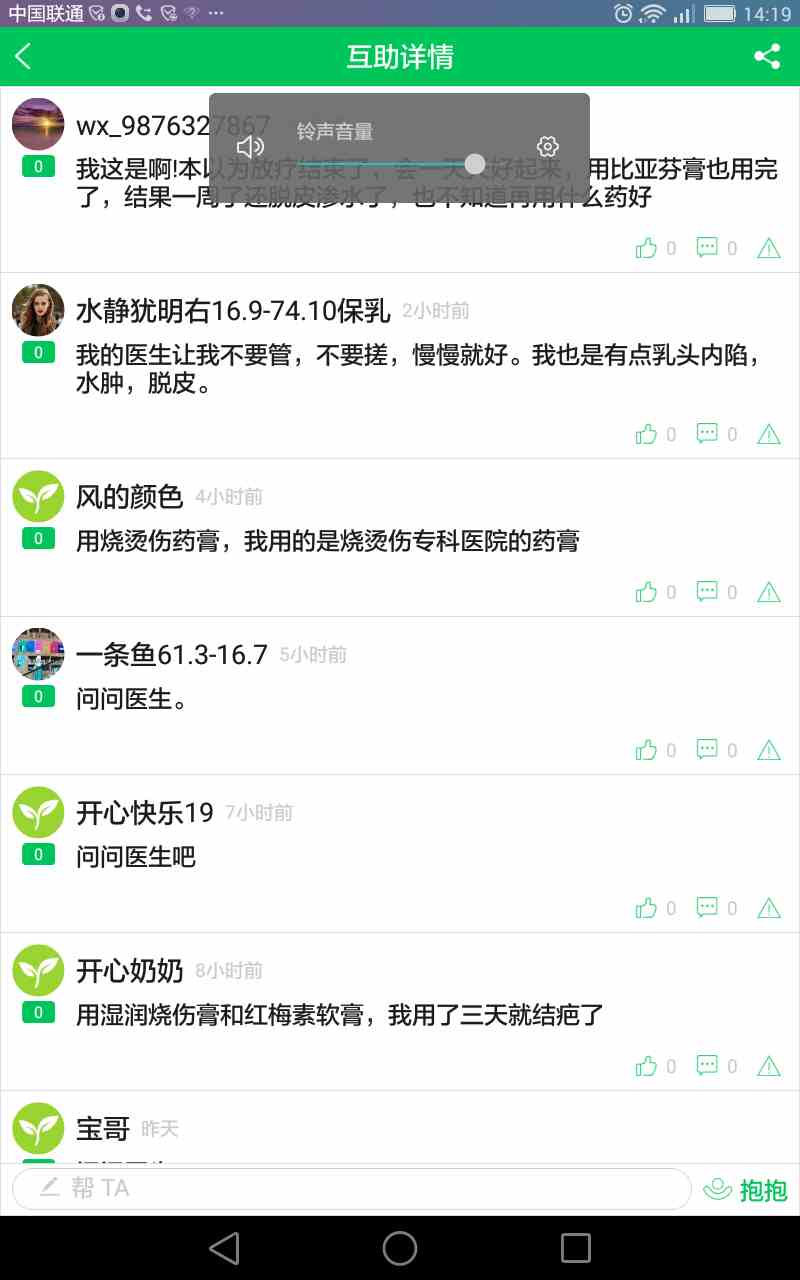This screenshot has height=1280, width=800.
Task: Comment on 开心奶奶's reply
Action: [707, 1066]
